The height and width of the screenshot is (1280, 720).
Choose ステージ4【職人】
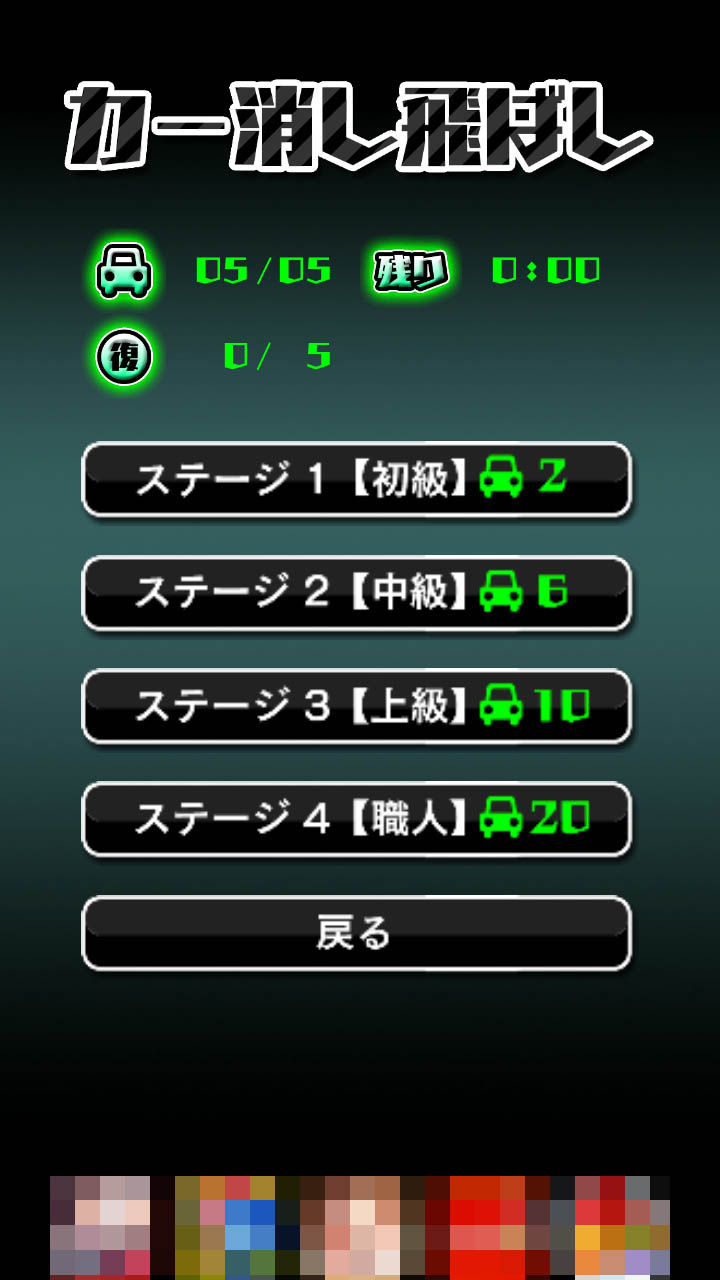click(356, 819)
